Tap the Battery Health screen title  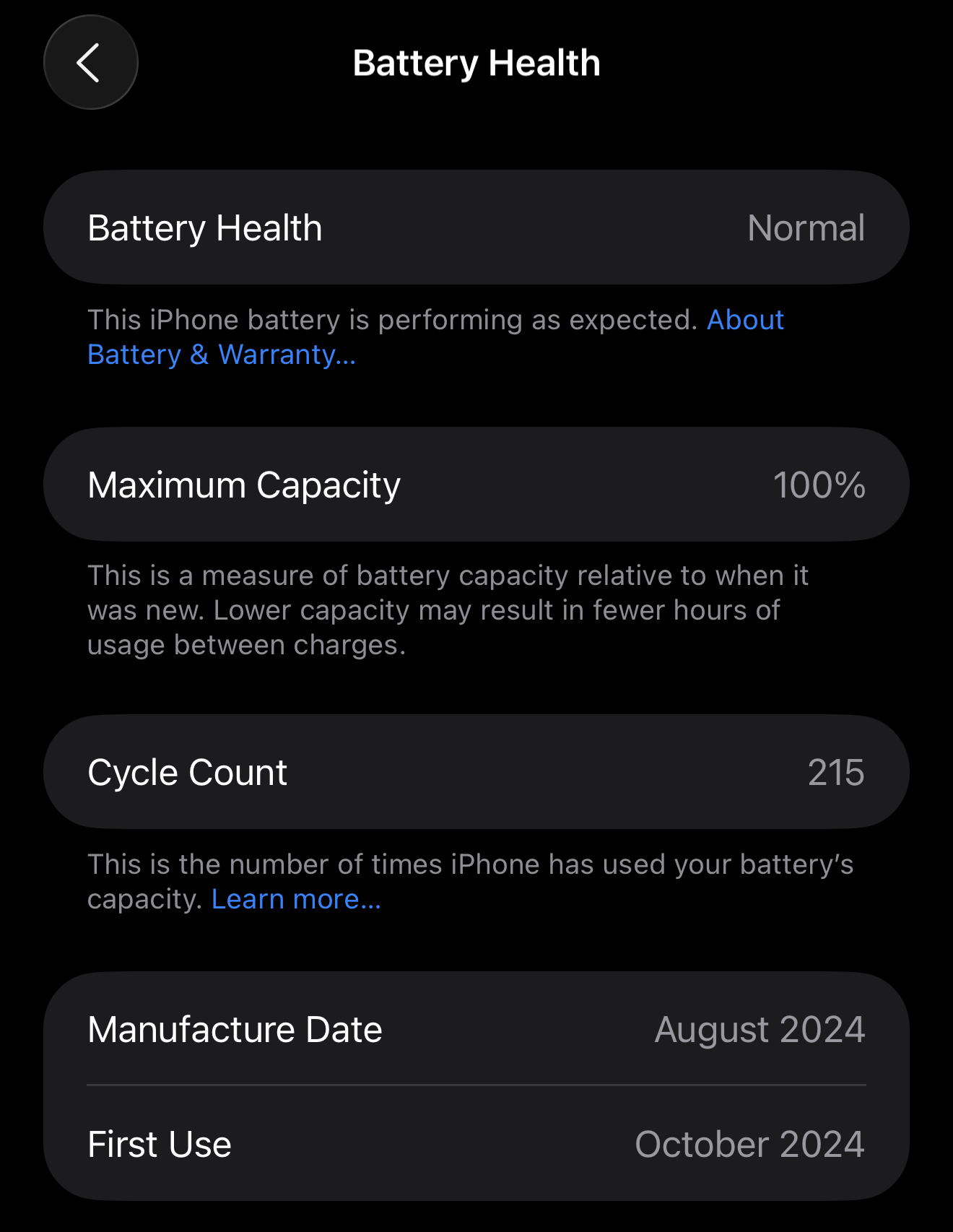[476, 62]
